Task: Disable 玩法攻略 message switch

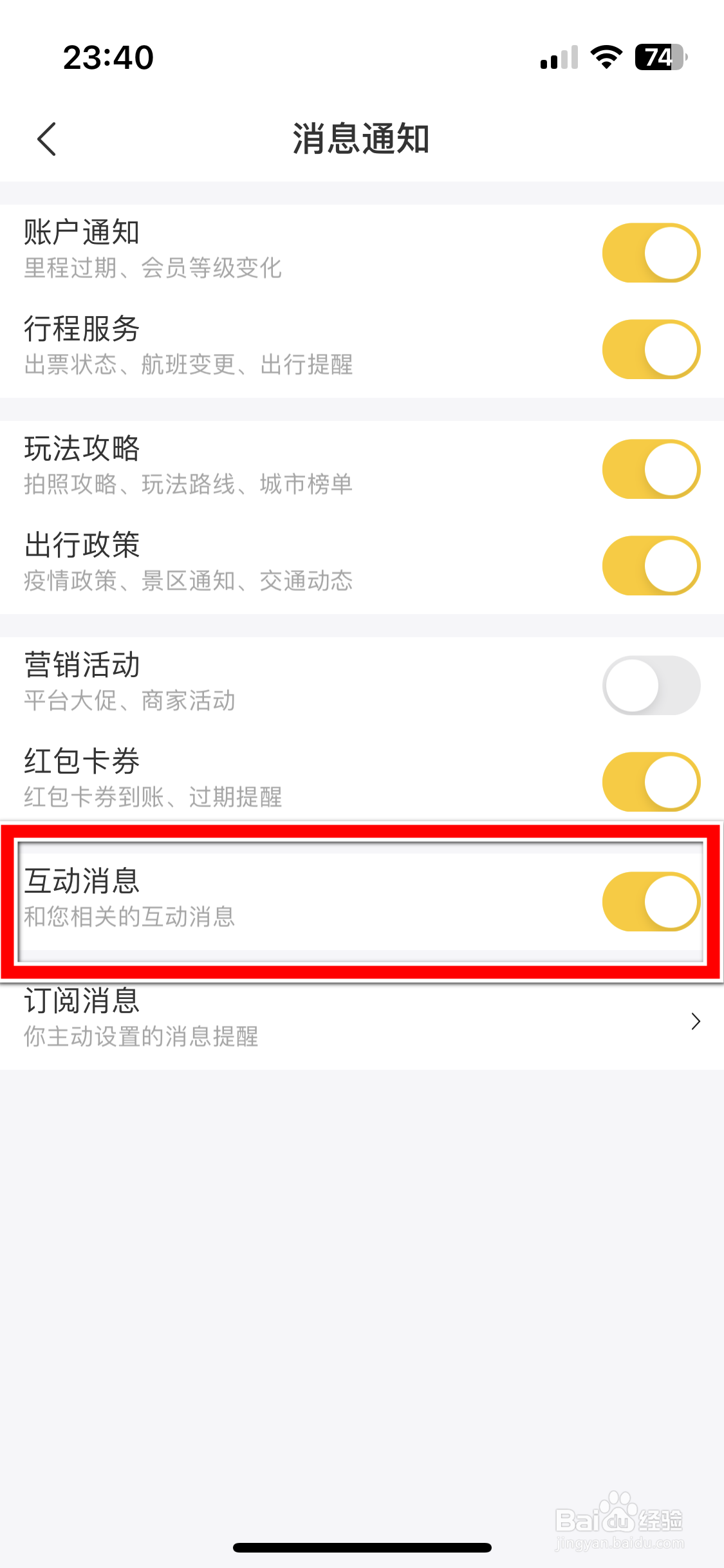Action: click(x=651, y=469)
